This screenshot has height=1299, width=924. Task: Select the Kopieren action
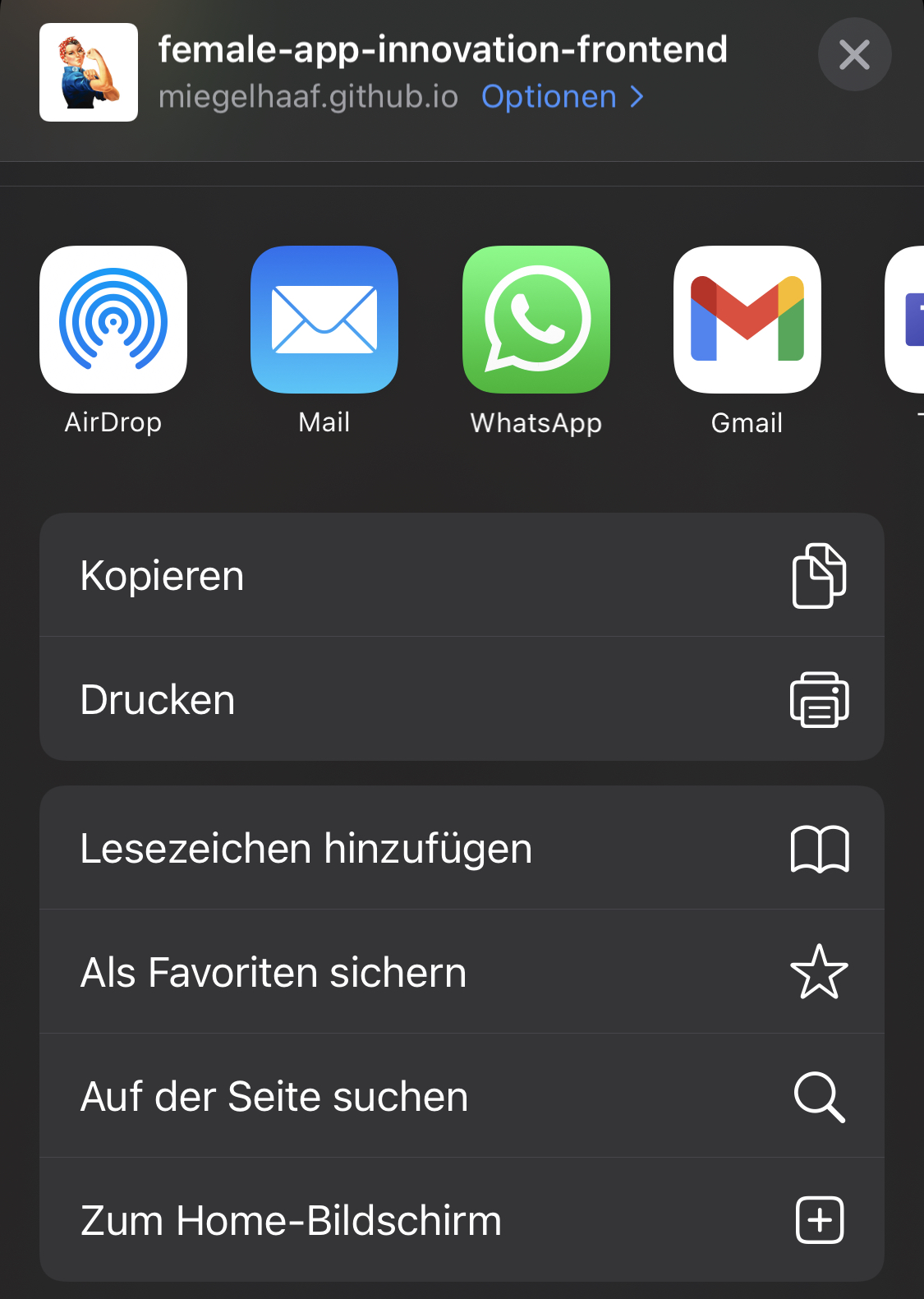(x=329, y=575)
